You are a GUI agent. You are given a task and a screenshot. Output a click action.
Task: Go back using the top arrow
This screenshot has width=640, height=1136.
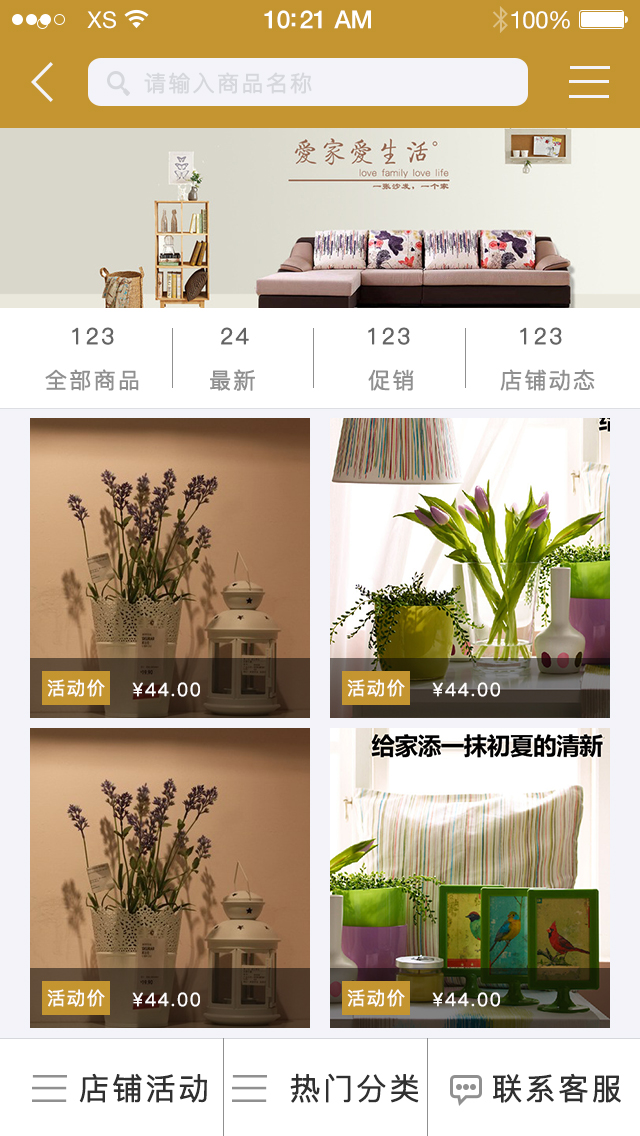(x=42, y=82)
